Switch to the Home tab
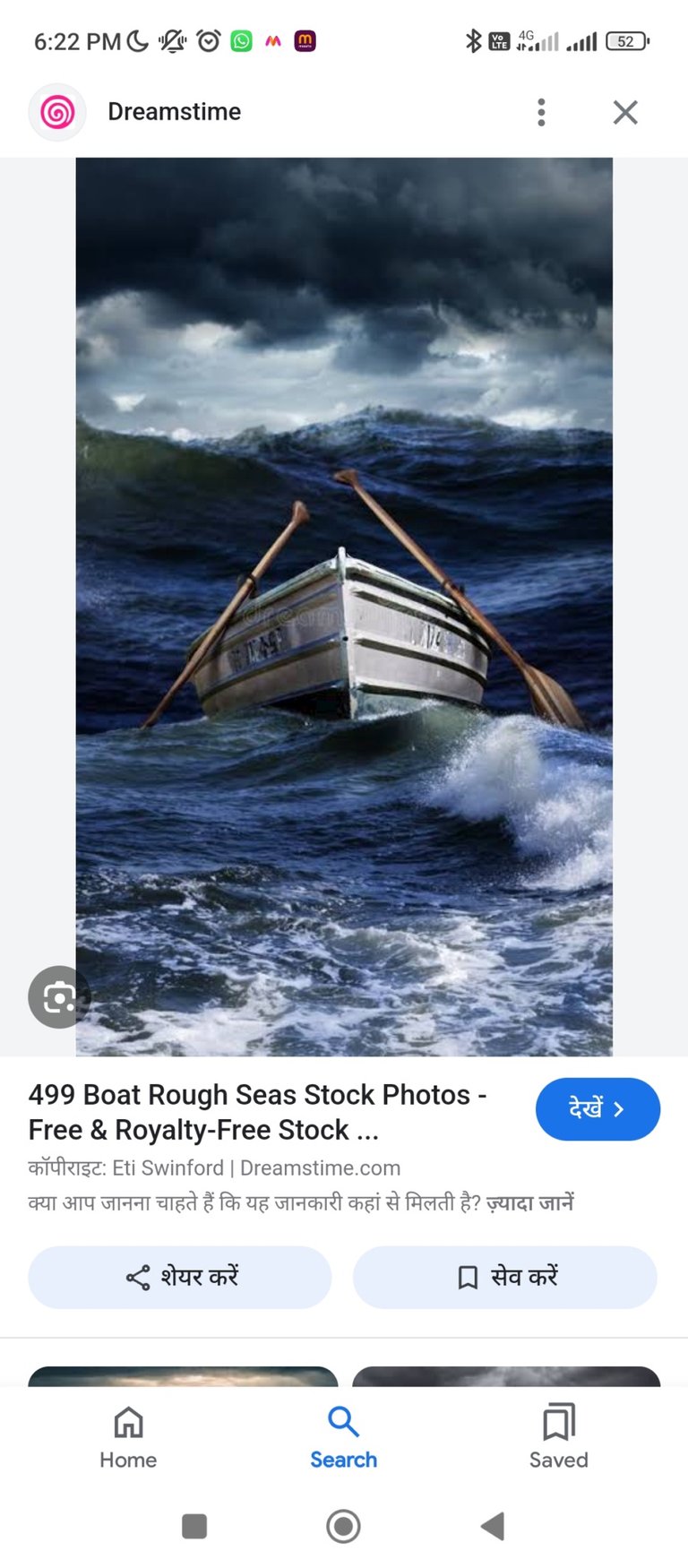The height and width of the screenshot is (1568, 688). 128,1437
